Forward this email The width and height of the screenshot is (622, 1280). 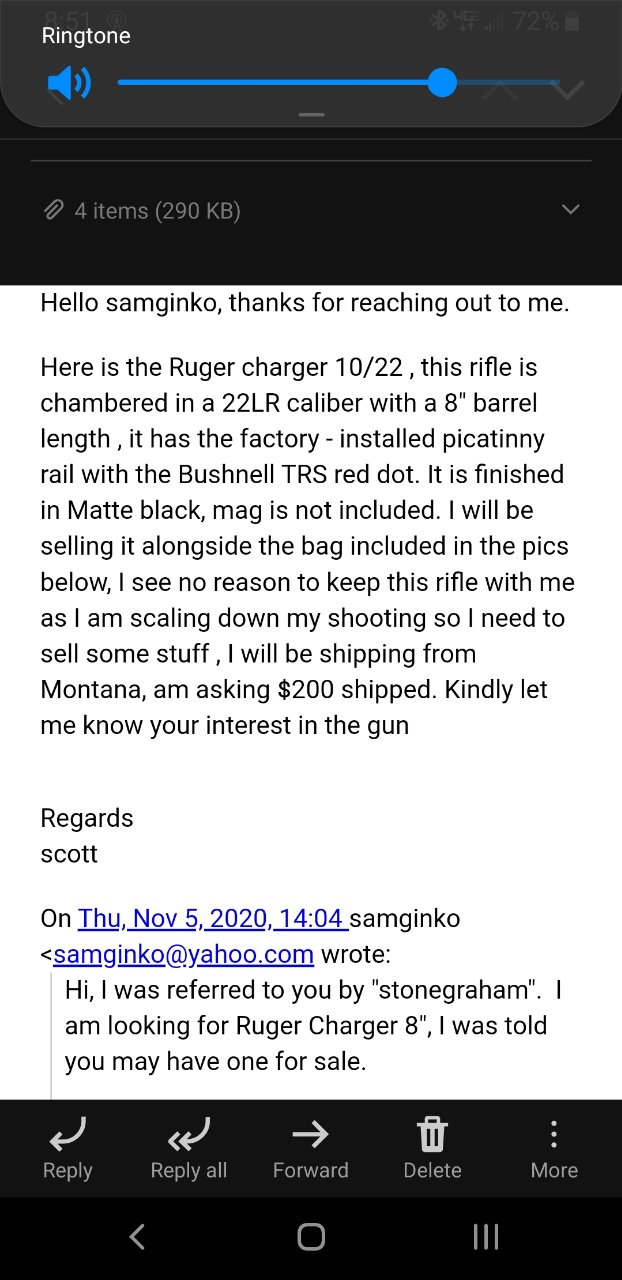click(x=311, y=1148)
